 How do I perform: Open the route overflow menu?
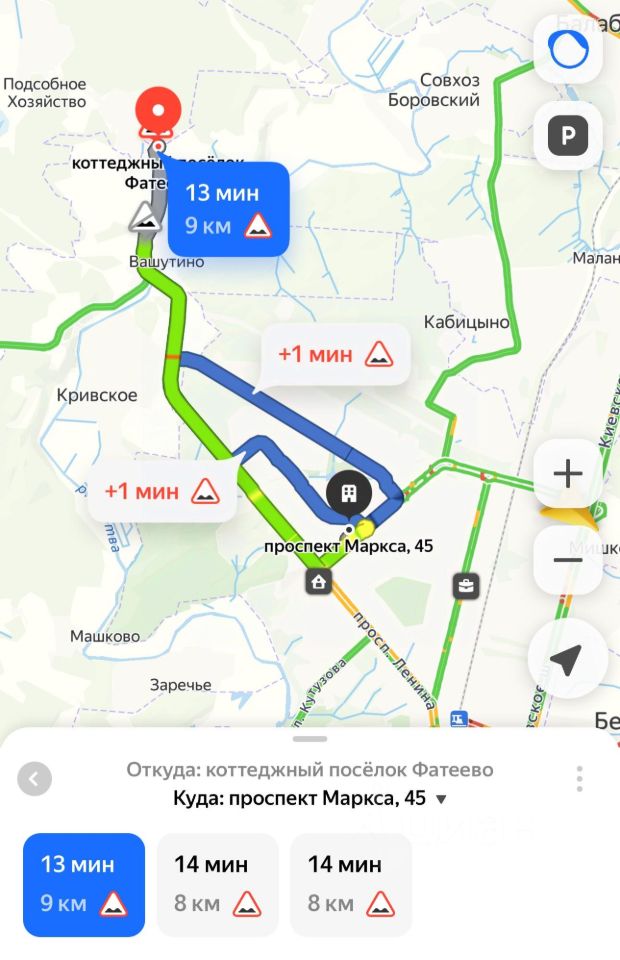[579, 779]
